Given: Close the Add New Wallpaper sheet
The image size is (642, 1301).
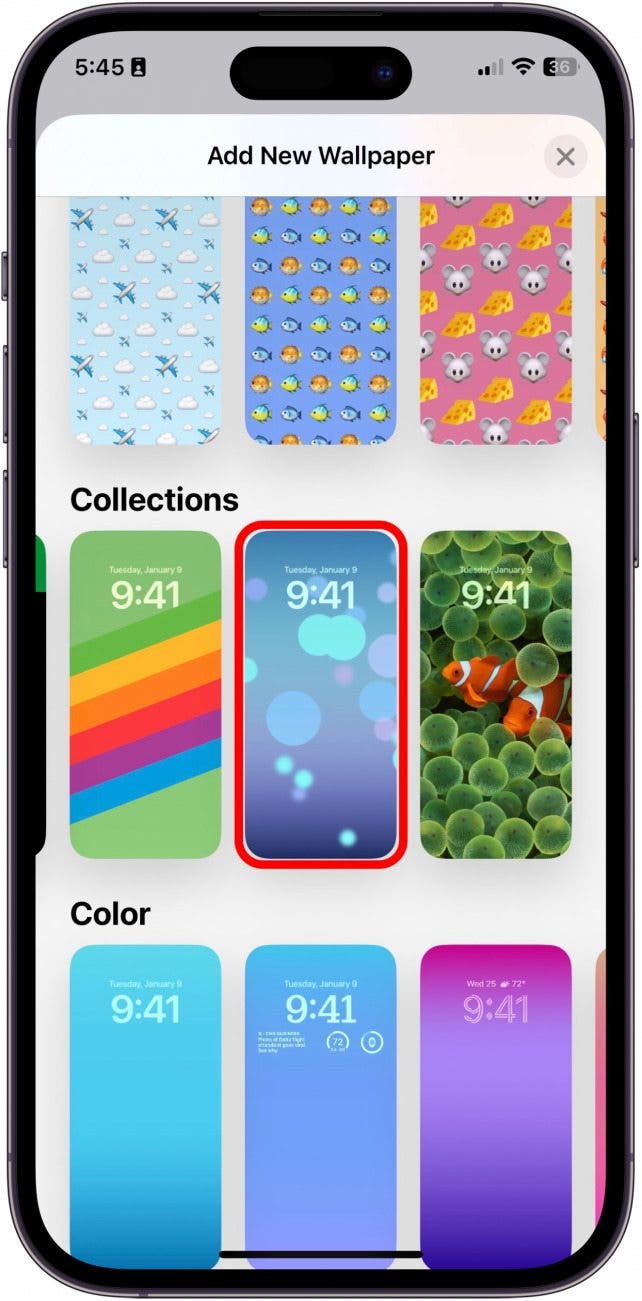Looking at the screenshot, I should click(565, 157).
